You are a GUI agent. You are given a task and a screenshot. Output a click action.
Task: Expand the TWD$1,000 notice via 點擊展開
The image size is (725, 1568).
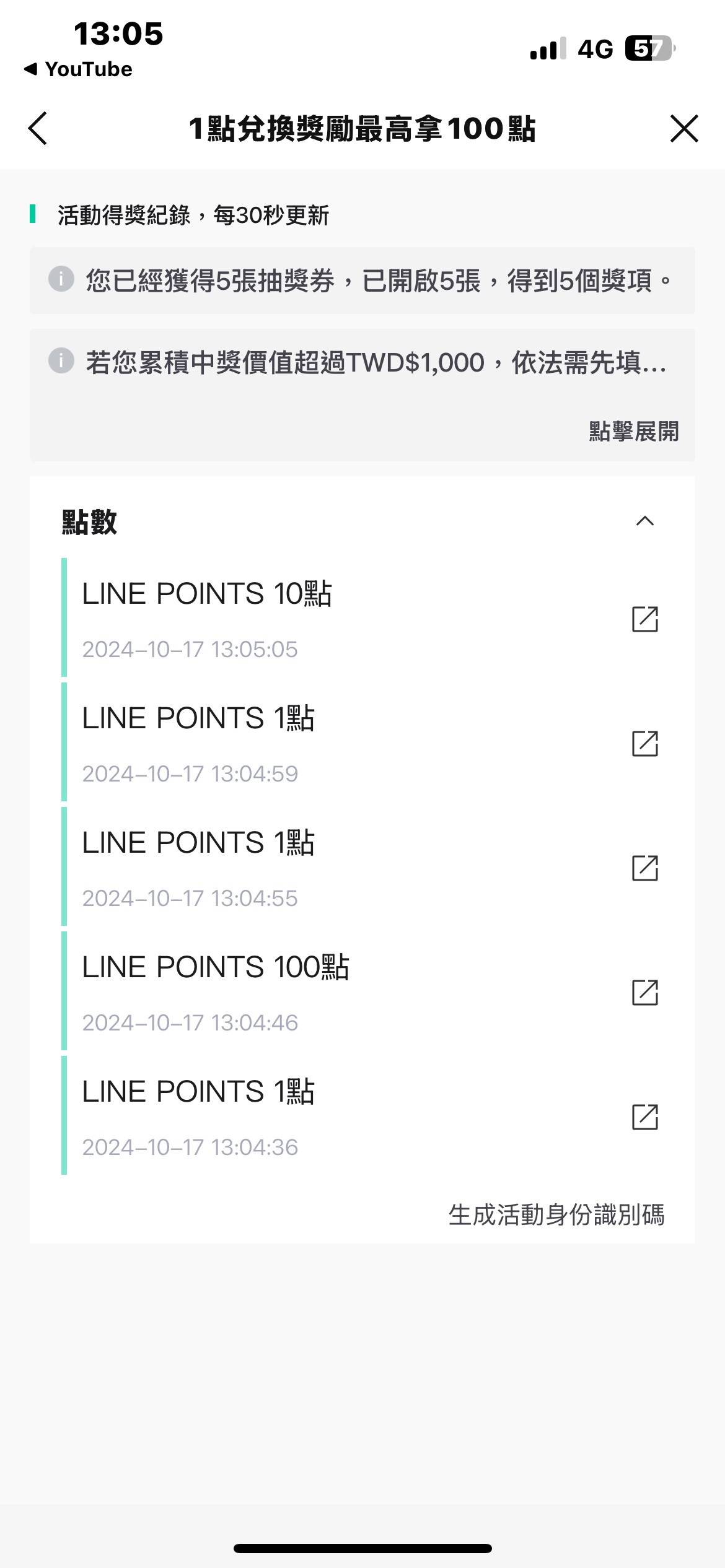[633, 431]
